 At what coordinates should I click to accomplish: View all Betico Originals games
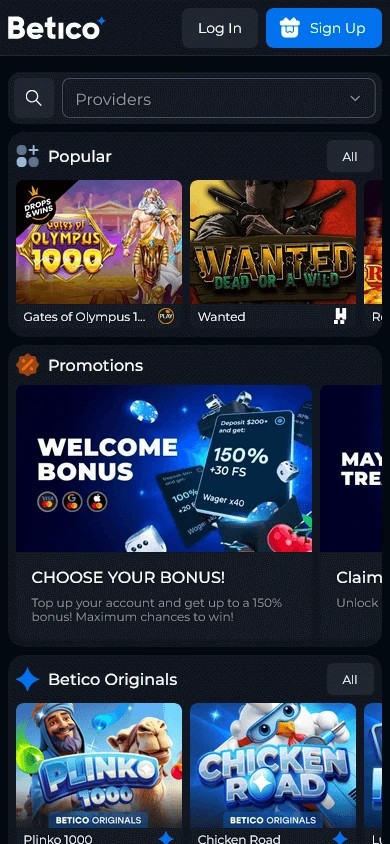pos(350,679)
